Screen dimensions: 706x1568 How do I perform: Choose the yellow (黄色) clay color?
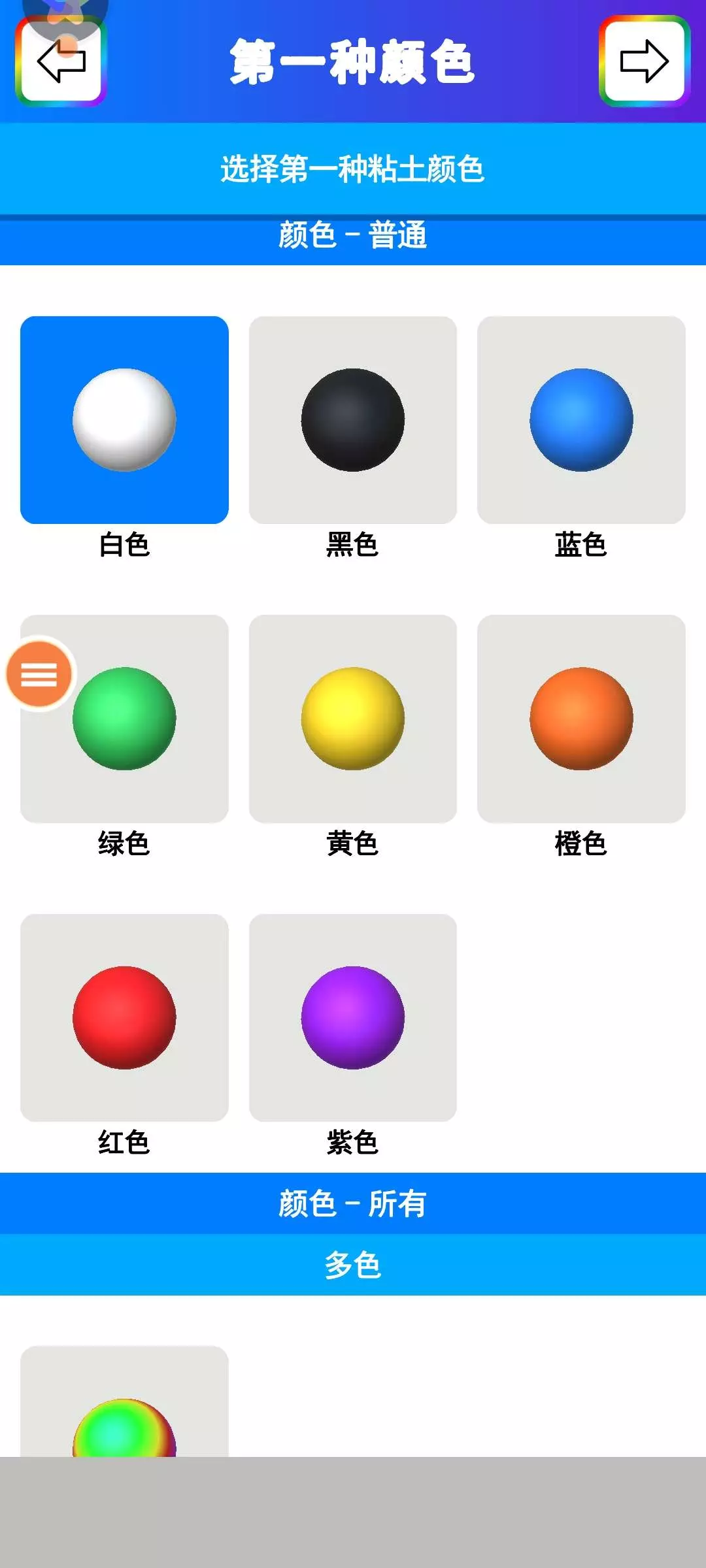pyautogui.click(x=353, y=719)
